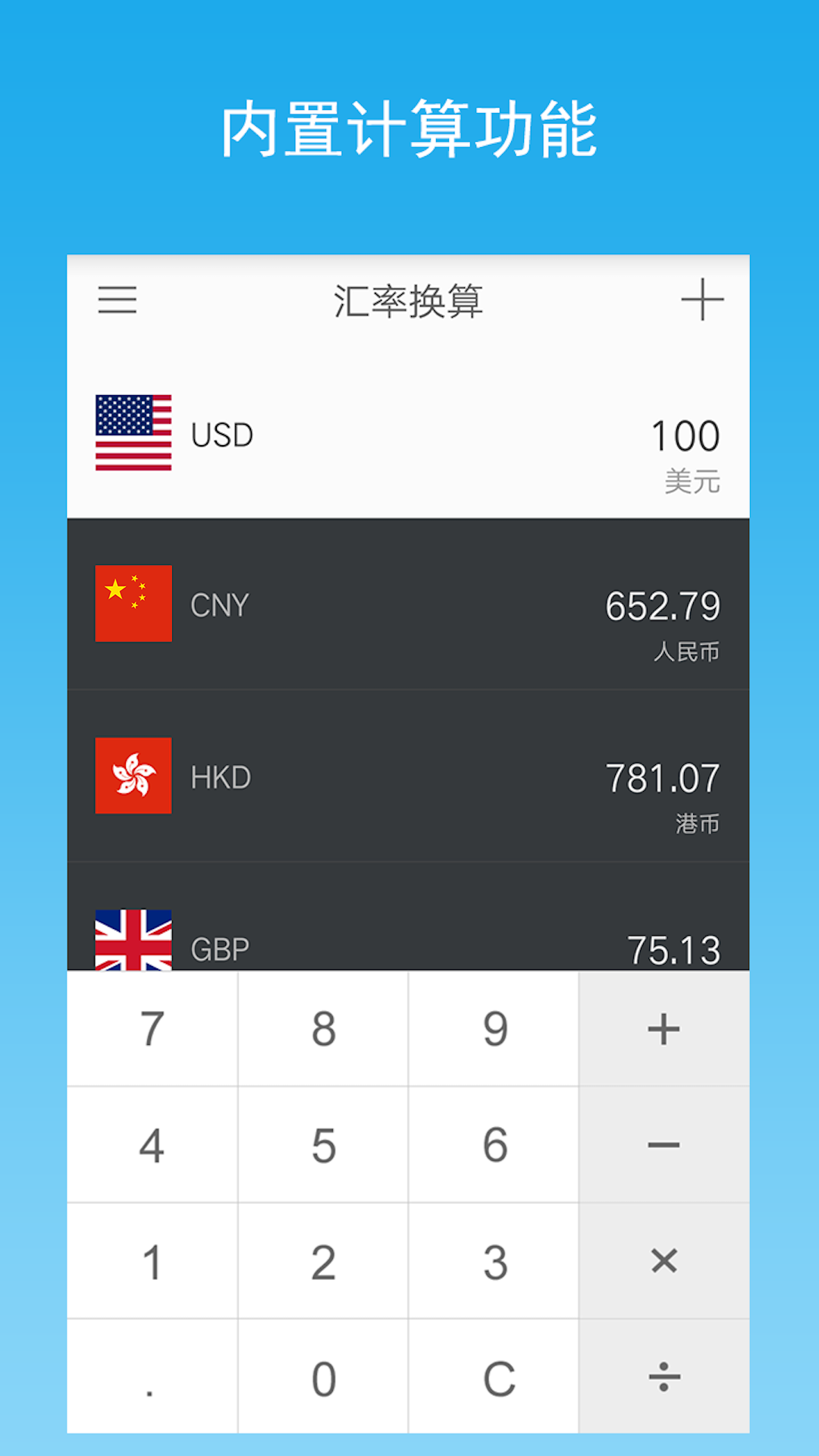Tap the HKD 781.07 value
The width and height of the screenshot is (819, 1456).
664,776
